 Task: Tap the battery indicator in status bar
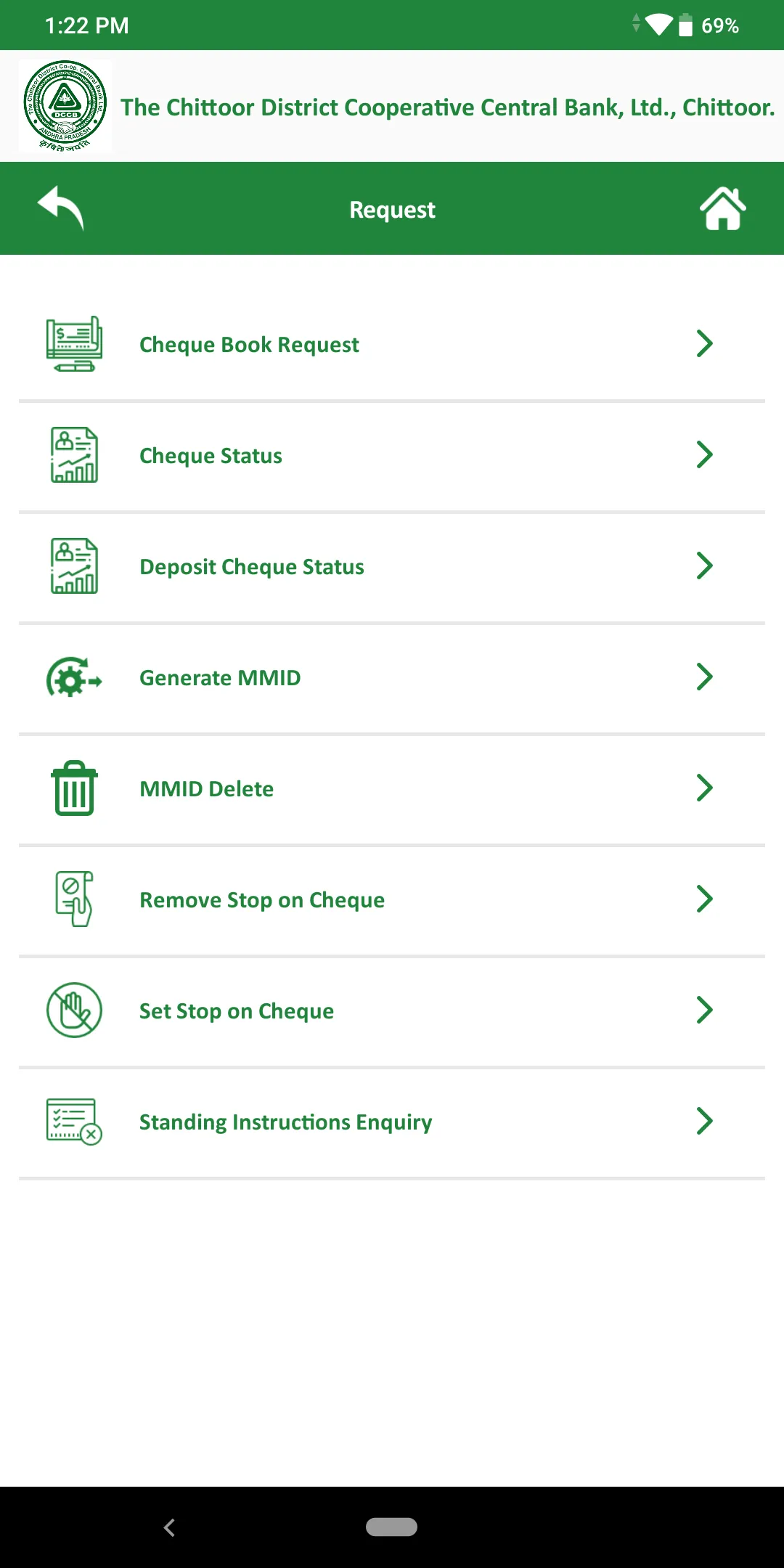(685, 25)
